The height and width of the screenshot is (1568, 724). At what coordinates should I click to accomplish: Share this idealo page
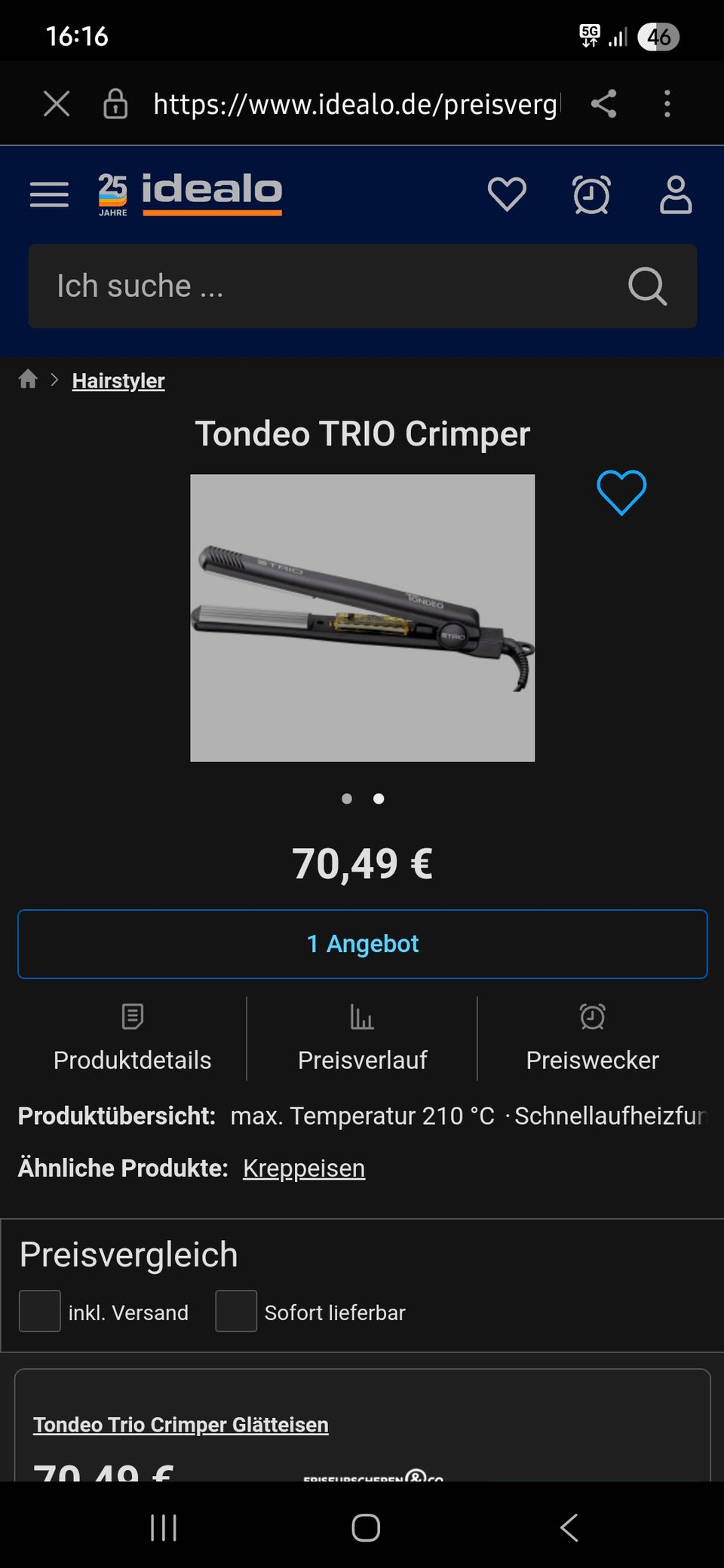pyautogui.click(x=603, y=104)
